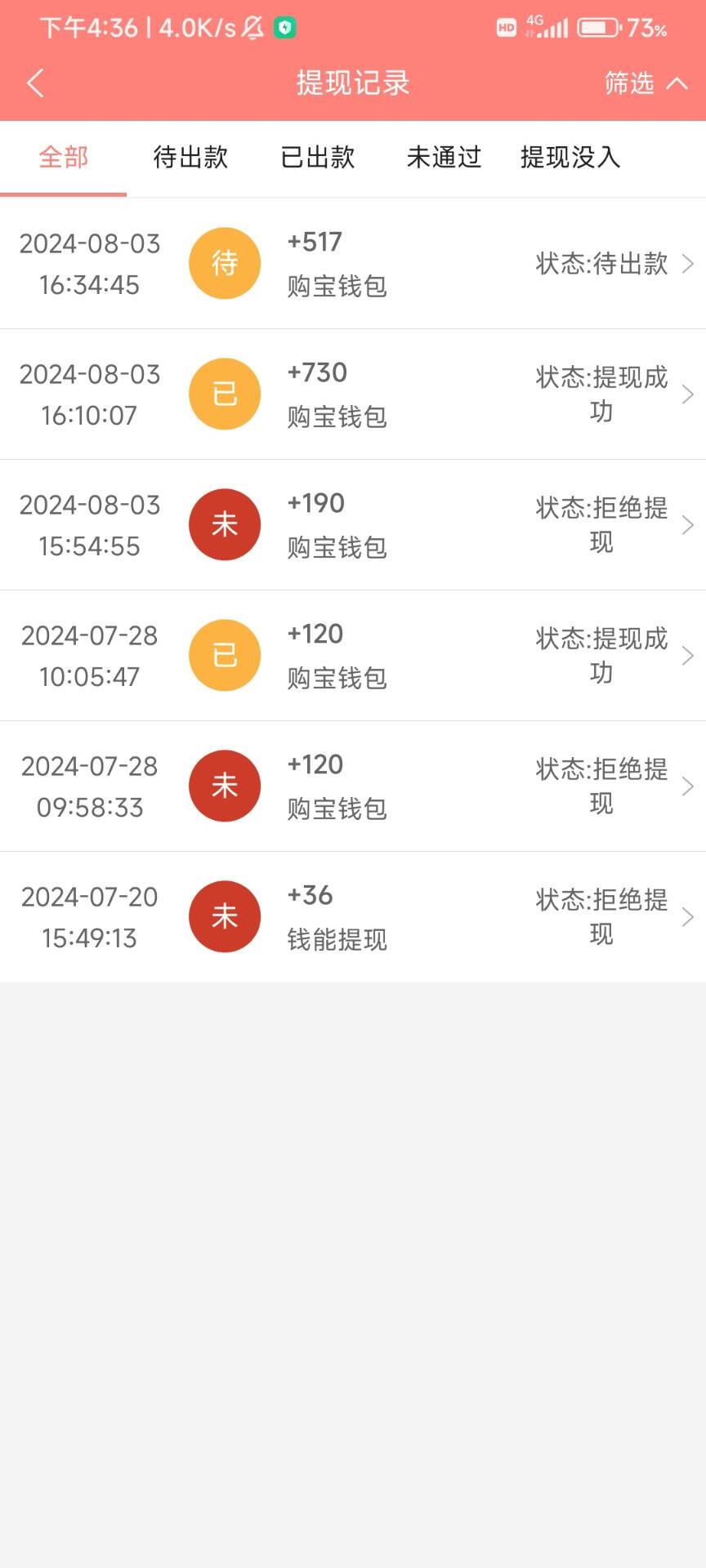This screenshot has width=706, height=1568.
Task: Switch to the 全部 tab
Action: point(64,158)
